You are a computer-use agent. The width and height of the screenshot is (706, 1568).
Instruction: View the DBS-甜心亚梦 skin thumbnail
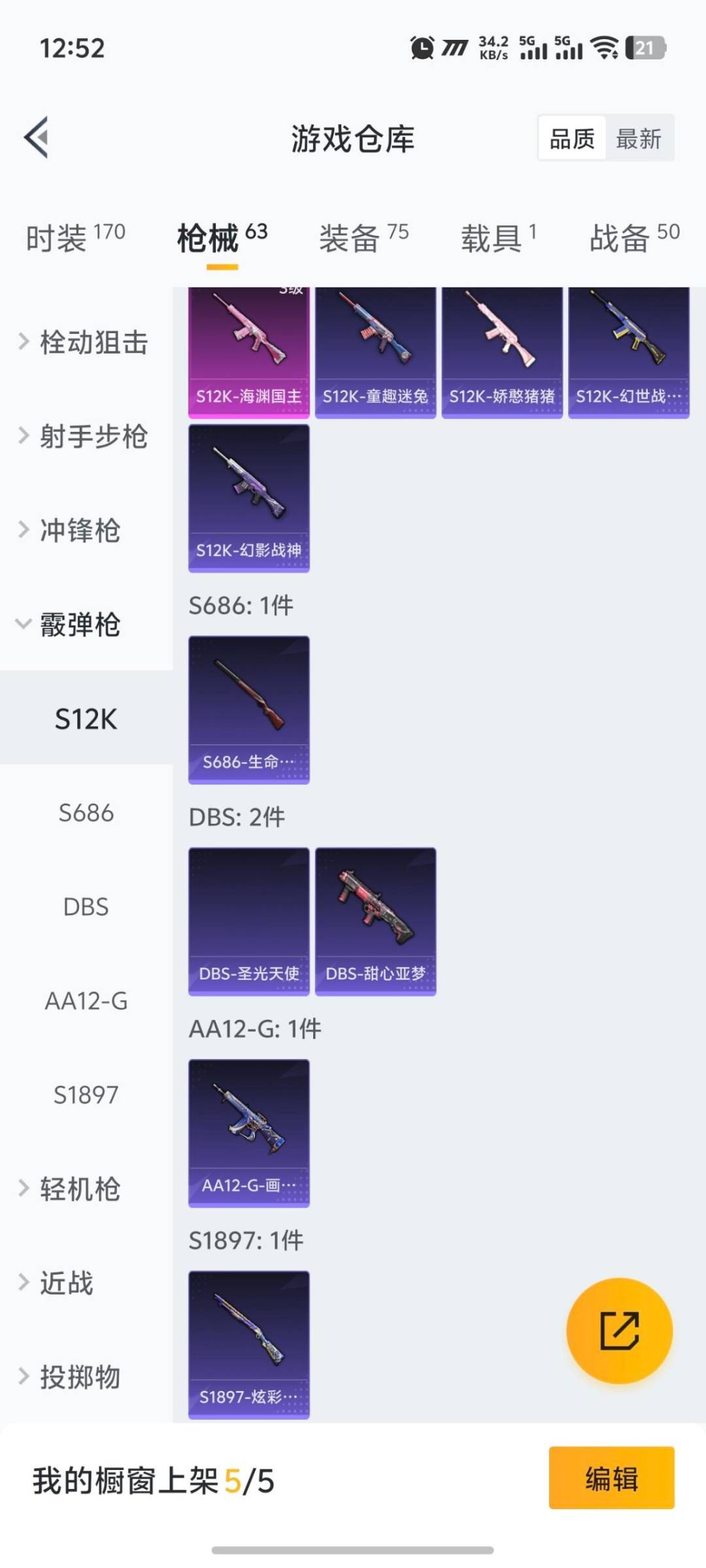click(375, 921)
